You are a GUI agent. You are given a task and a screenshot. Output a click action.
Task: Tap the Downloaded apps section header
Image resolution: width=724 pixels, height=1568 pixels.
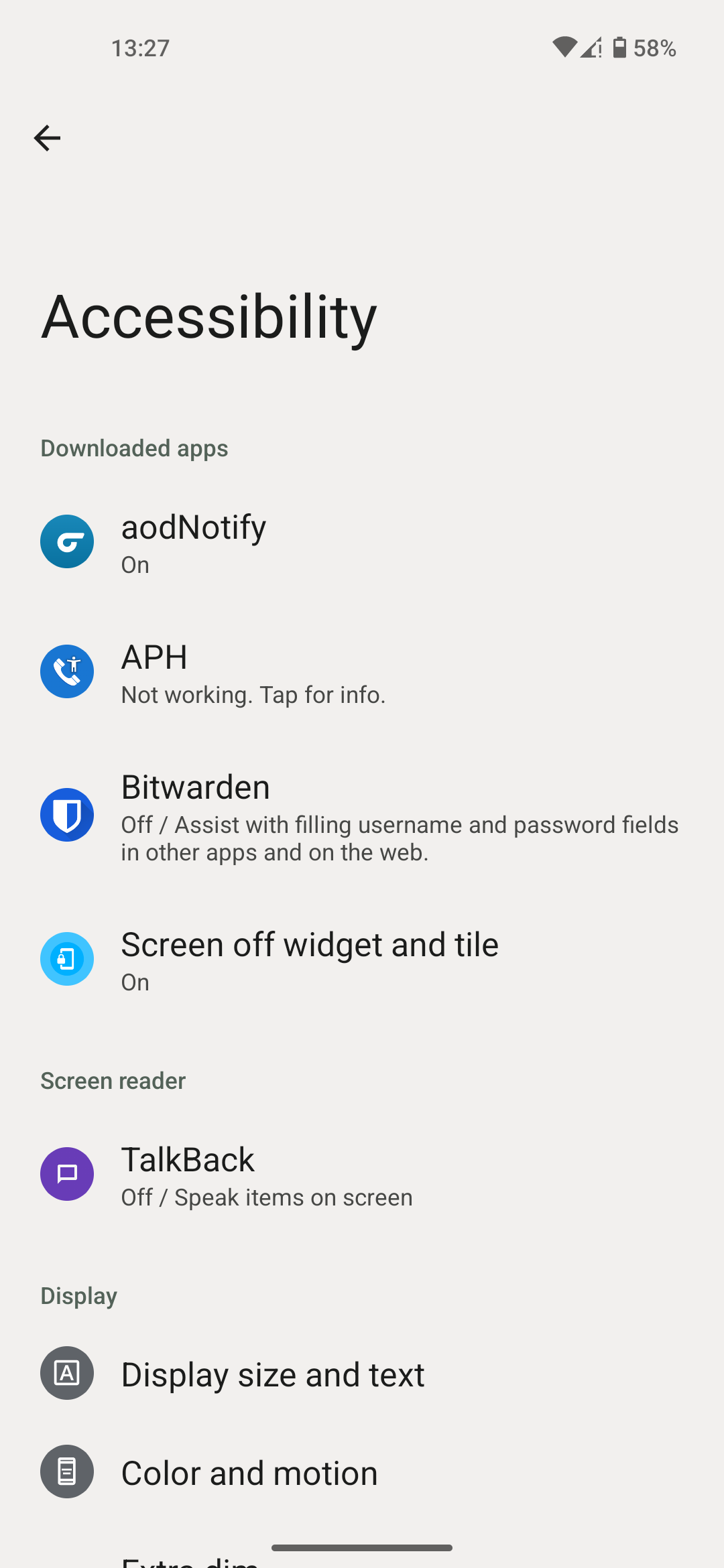pos(134,448)
